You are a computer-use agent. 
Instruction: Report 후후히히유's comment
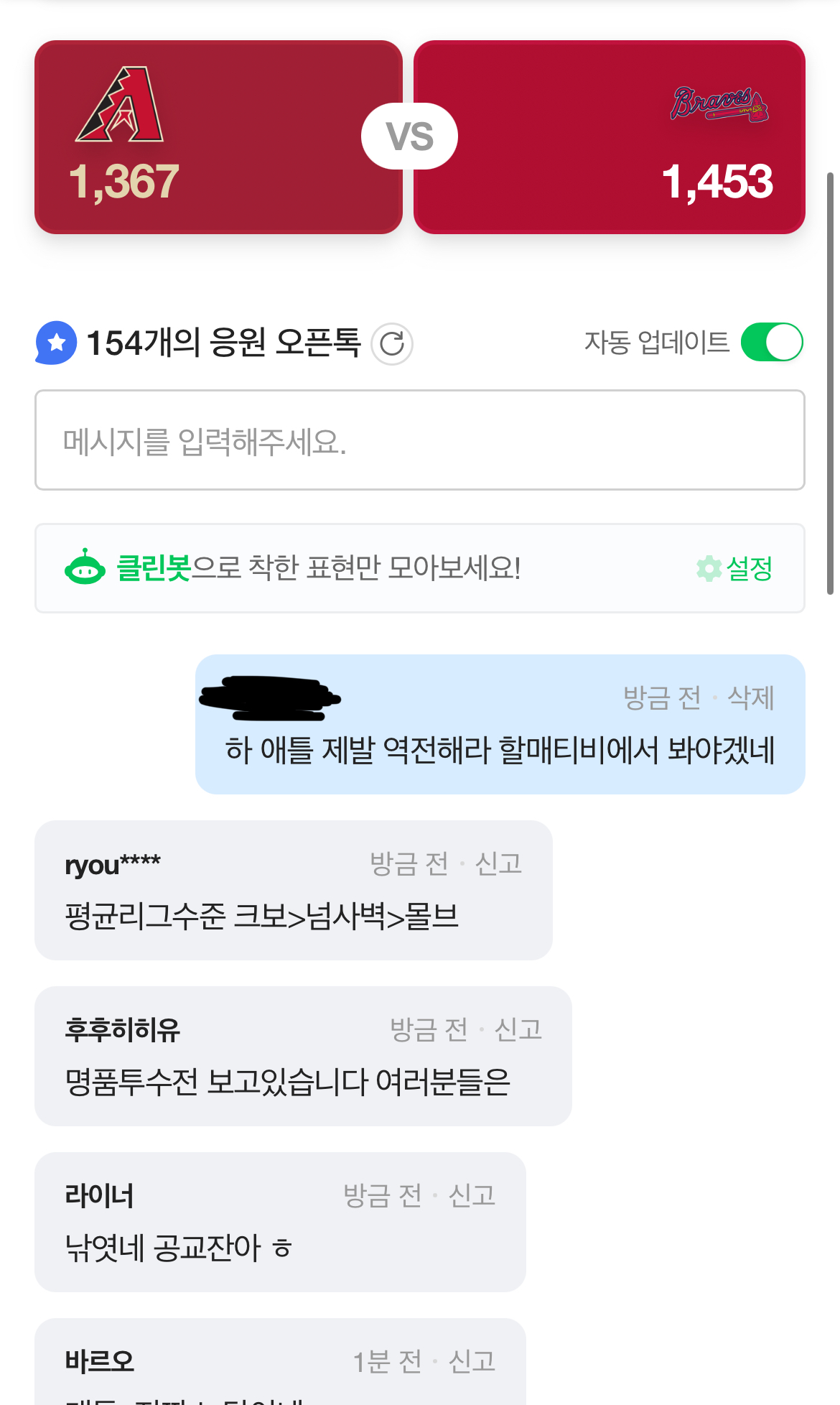(518, 1029)
